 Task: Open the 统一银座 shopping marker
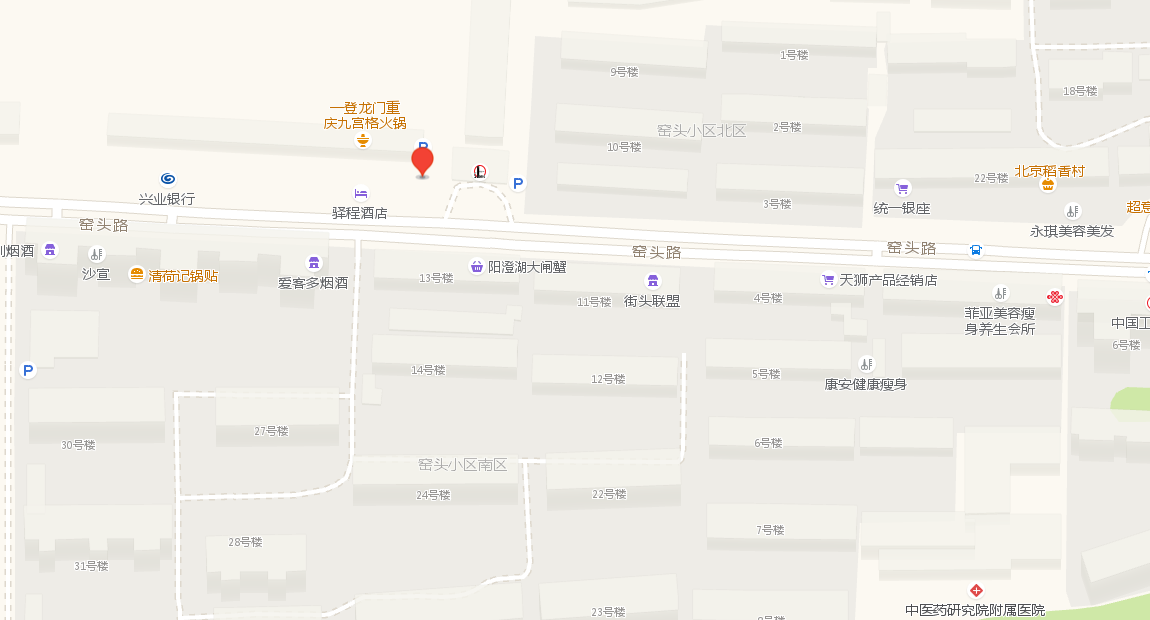(x=902, y=188)
